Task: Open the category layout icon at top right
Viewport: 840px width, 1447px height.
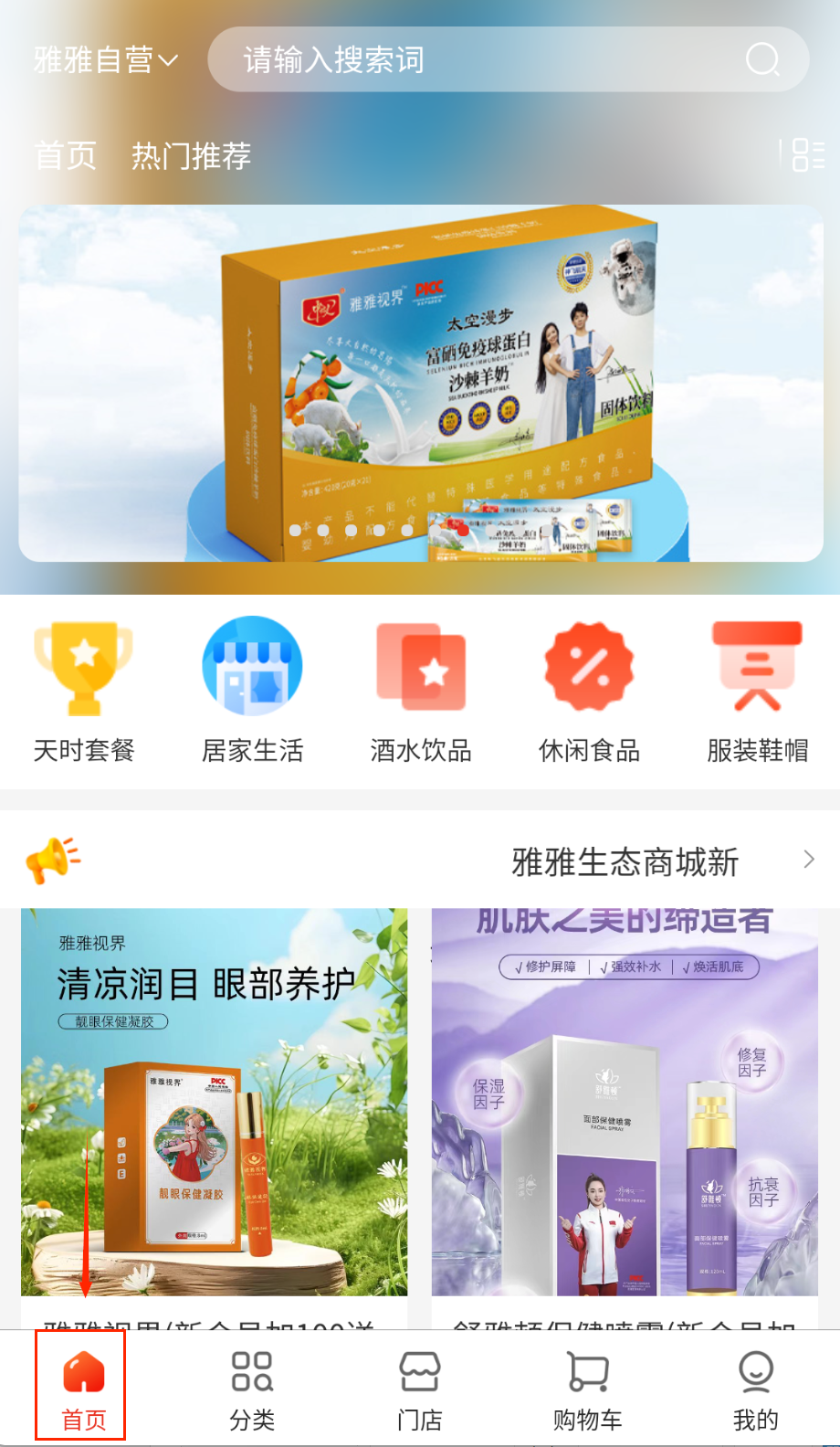Action: (x=807, y=154)
